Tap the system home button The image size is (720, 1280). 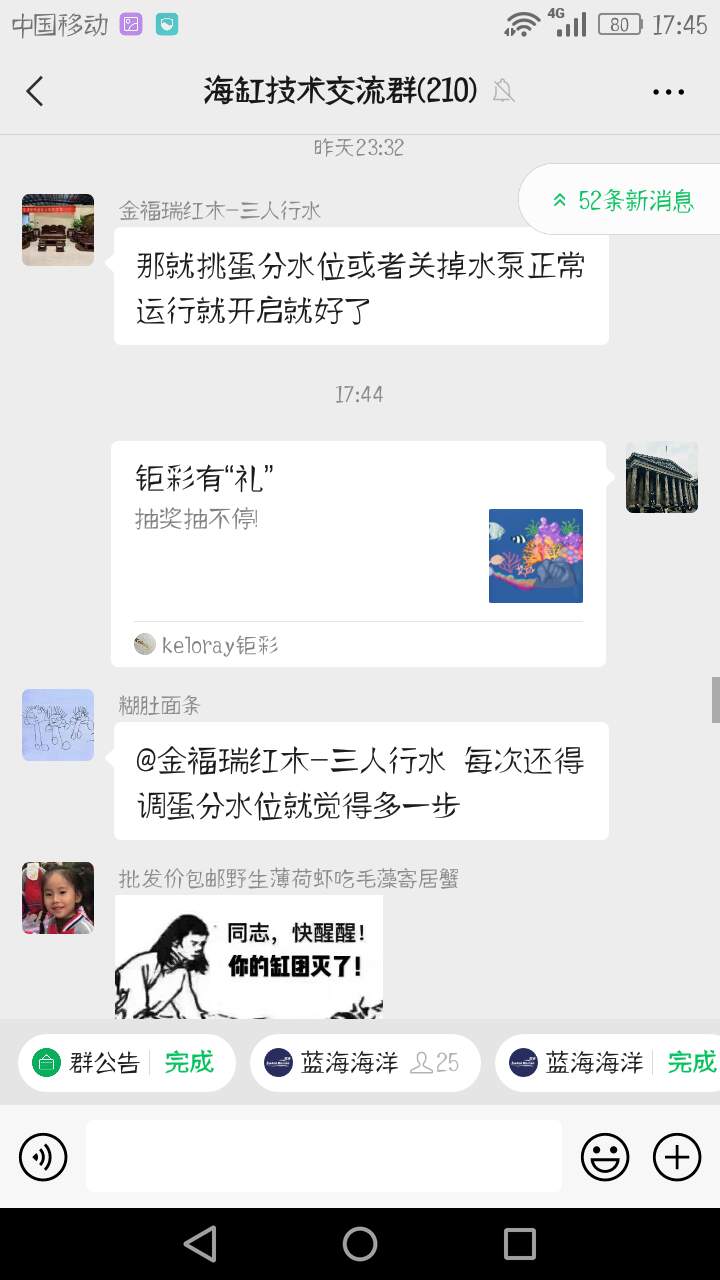360,1244
